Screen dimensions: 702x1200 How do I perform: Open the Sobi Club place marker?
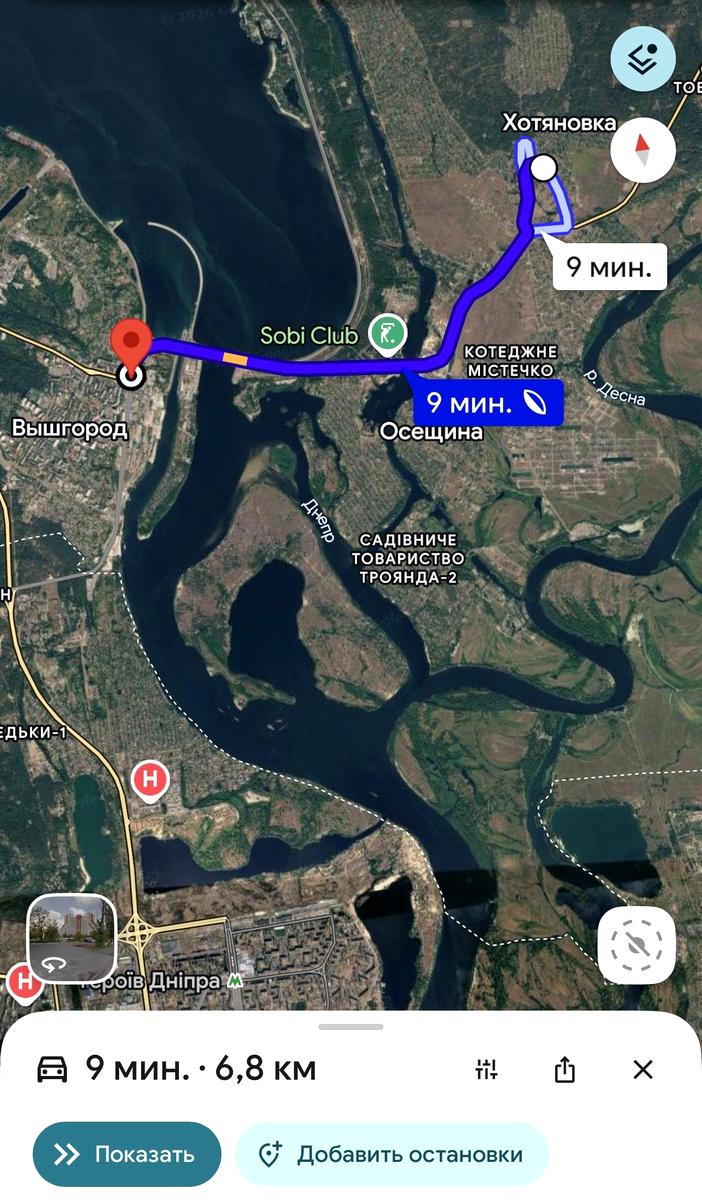[x=386, y=335]
